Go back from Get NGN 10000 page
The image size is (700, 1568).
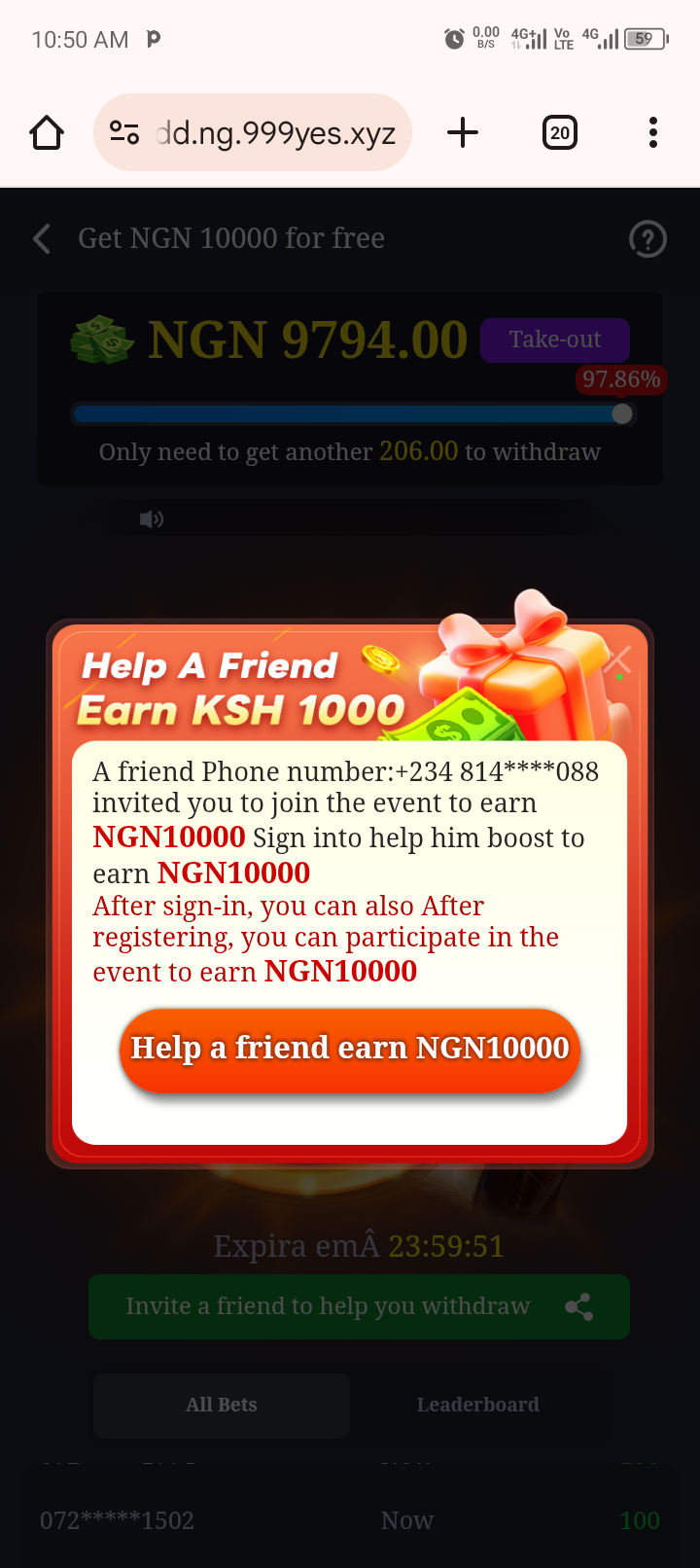[x=42, y=238]
